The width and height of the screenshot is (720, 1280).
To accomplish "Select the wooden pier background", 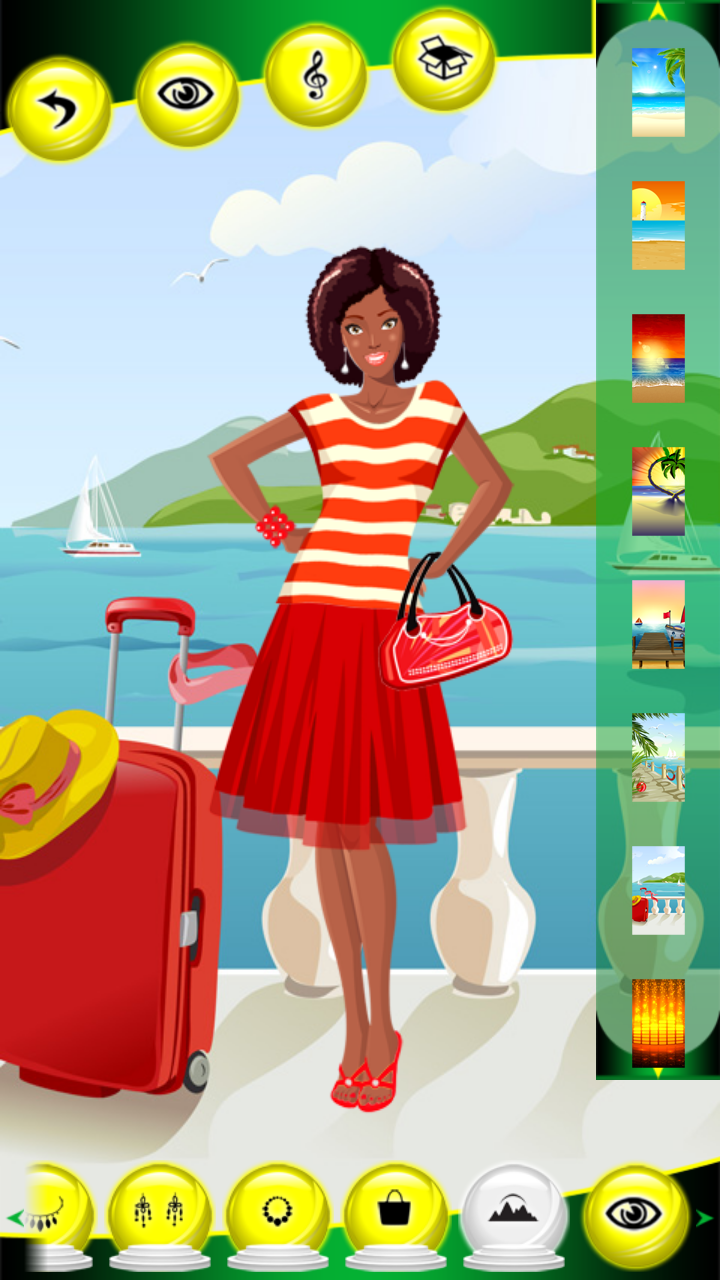I will click(658, 624).
